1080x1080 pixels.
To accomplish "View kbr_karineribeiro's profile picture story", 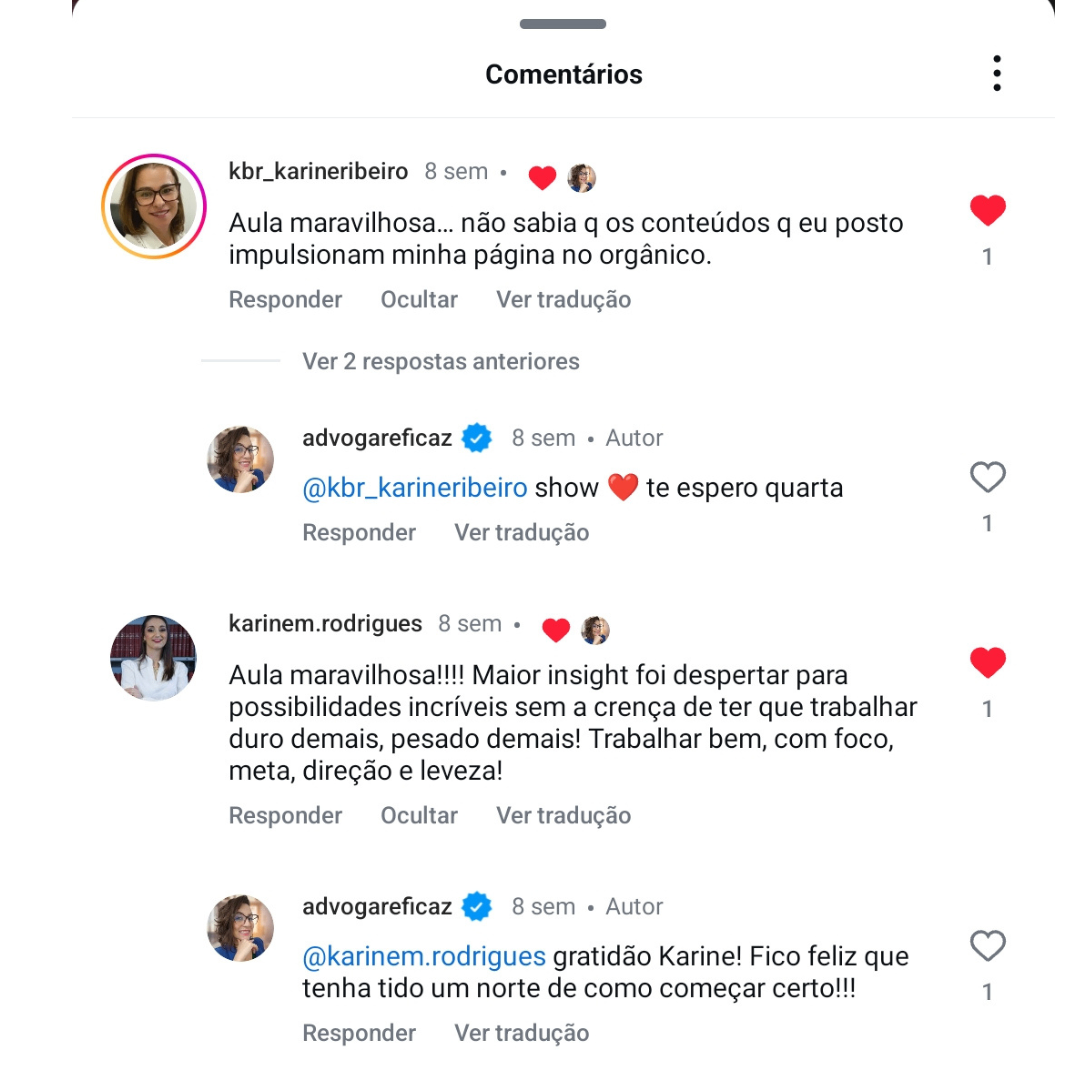I will click(x=154, y=207).
